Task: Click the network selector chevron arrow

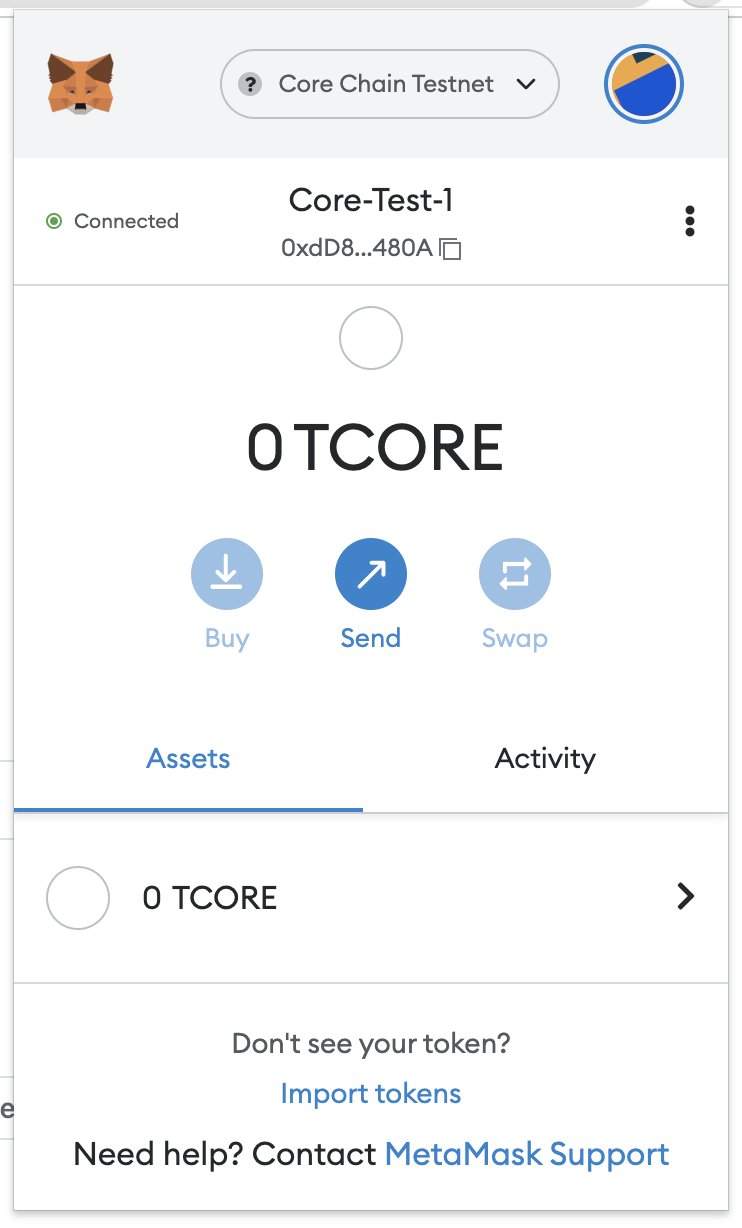Action: pyautogui.click(x=526, y=85)
